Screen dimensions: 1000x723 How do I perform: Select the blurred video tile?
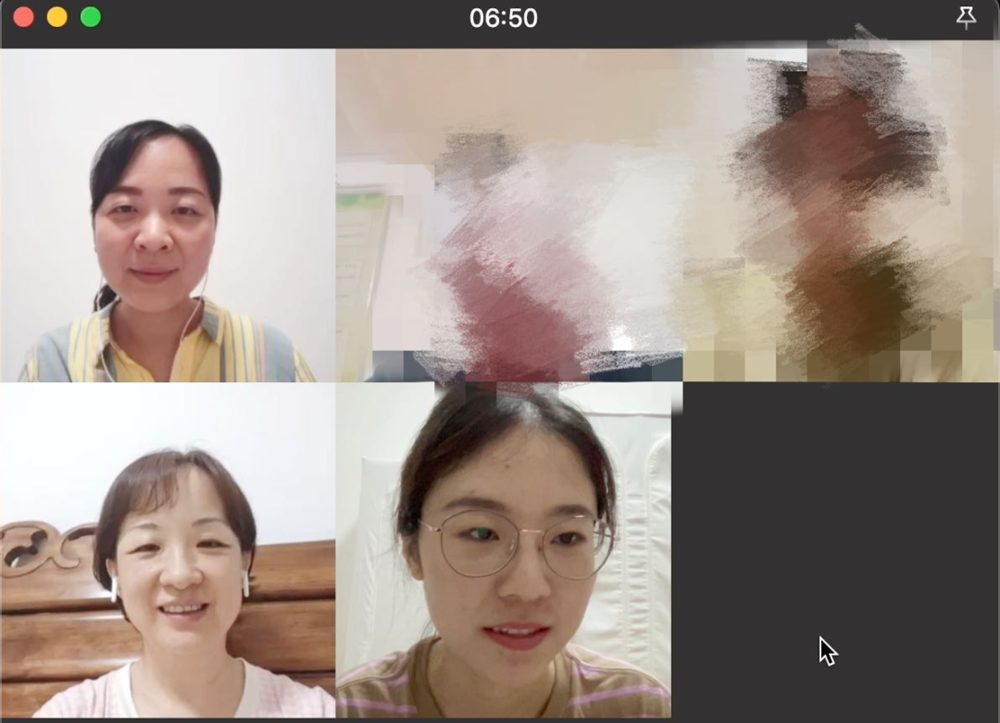click(666, 215)
